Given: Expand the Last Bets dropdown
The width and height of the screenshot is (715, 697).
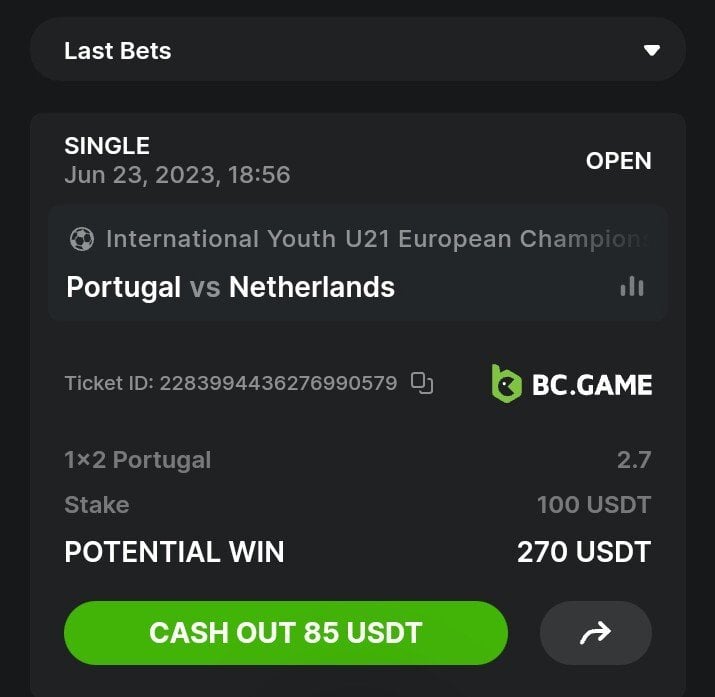Looking at the screenshot, I should (x=652, y=50).
